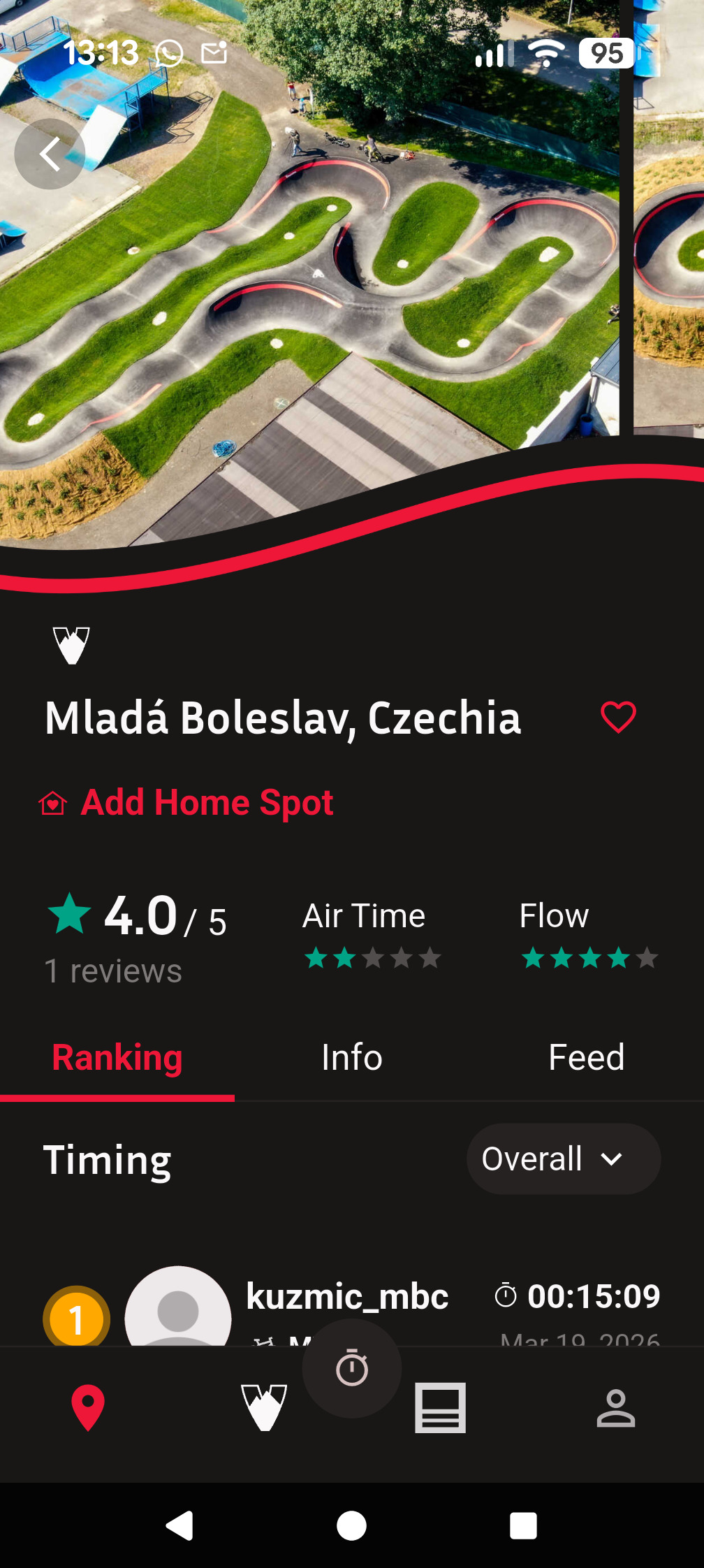Open the map pin tab in bottom navigation
This screenshot has height=1568, width=704.
click(x=88, y=1408)
